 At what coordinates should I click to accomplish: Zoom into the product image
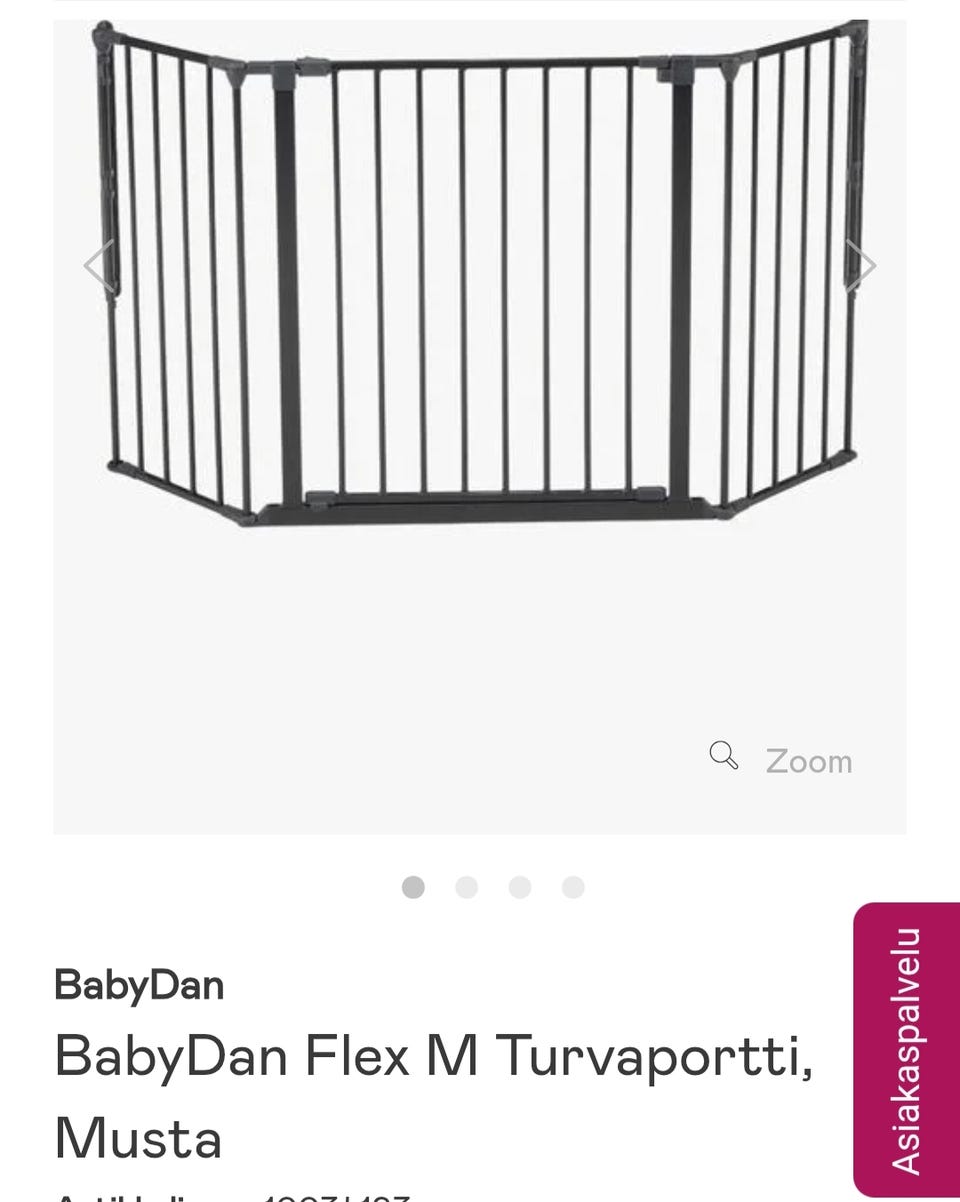782,760
